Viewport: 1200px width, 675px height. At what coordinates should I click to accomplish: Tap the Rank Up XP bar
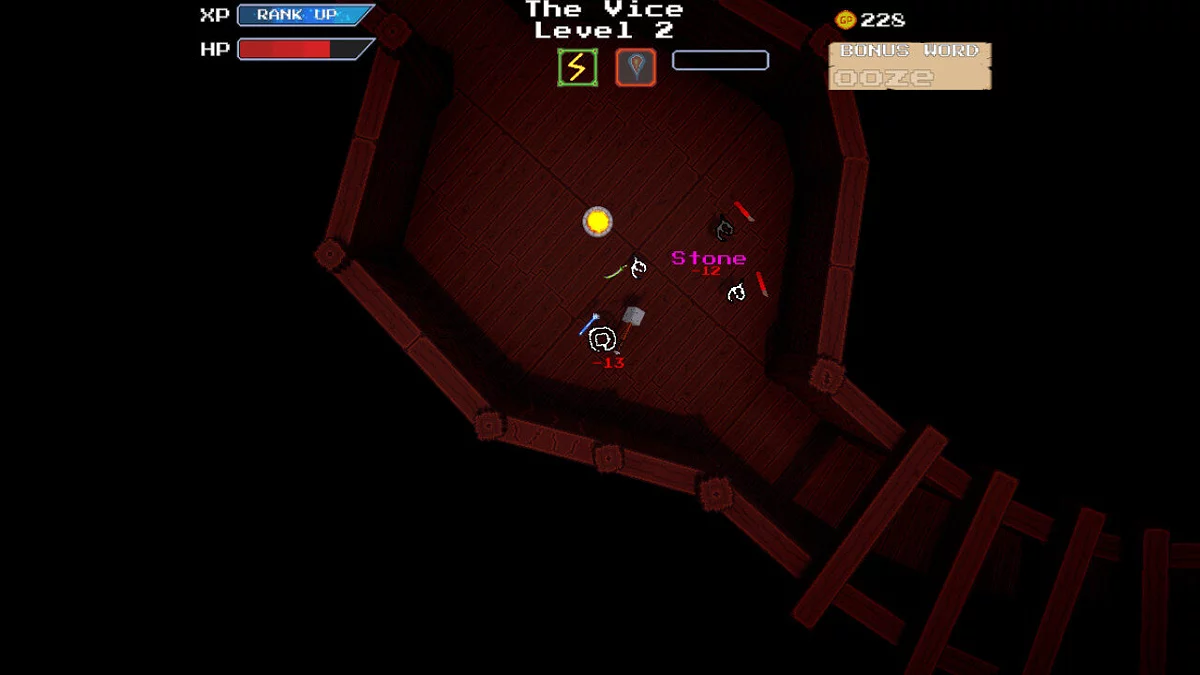[x=304, y=15]
